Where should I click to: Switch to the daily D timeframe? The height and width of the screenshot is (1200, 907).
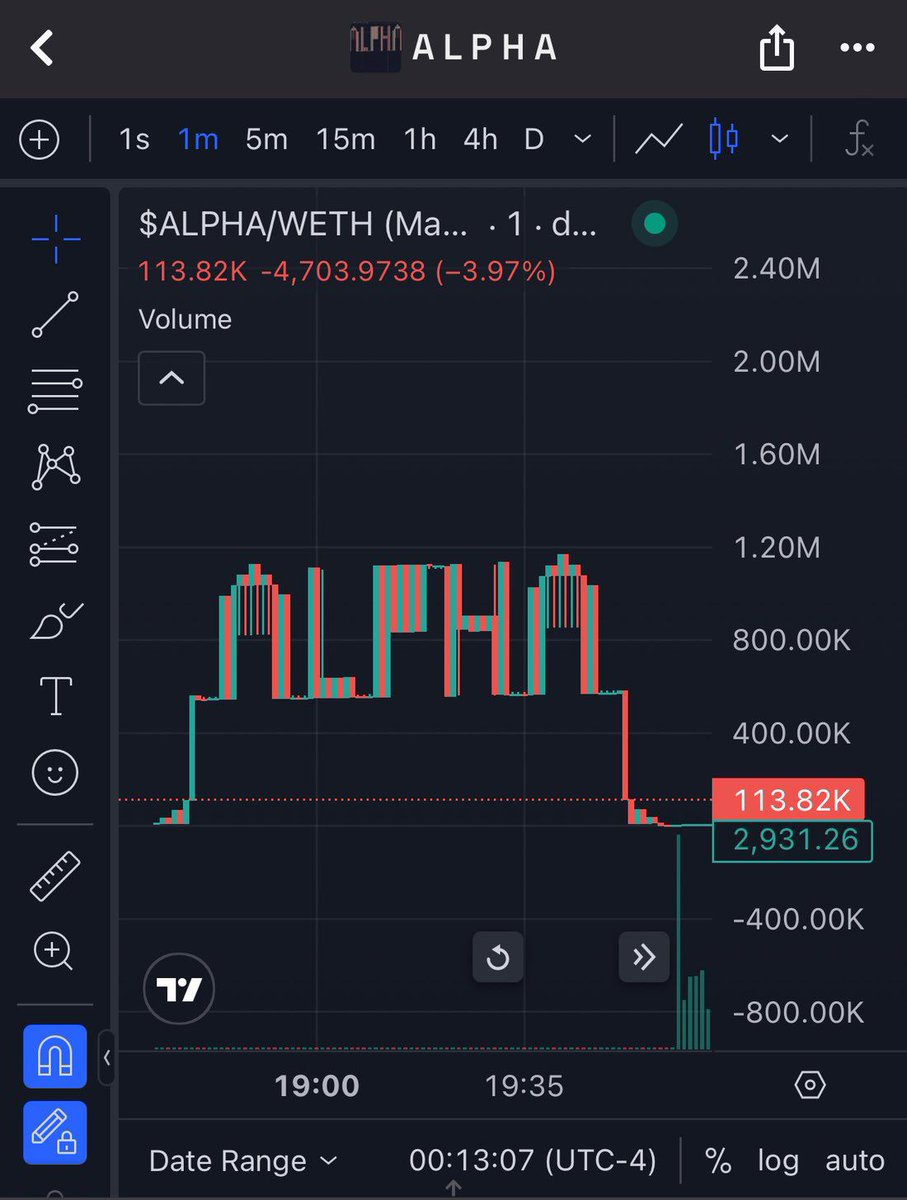coord(534,140)
